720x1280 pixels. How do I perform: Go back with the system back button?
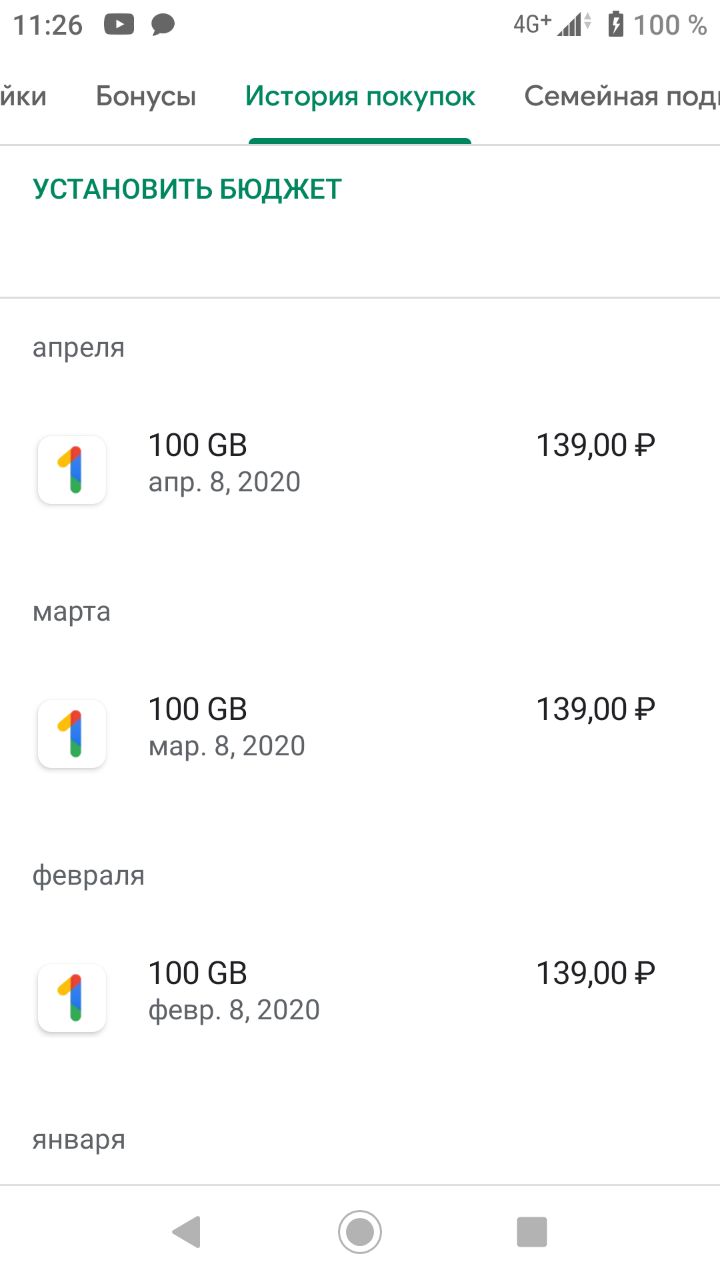[186, 1232]
